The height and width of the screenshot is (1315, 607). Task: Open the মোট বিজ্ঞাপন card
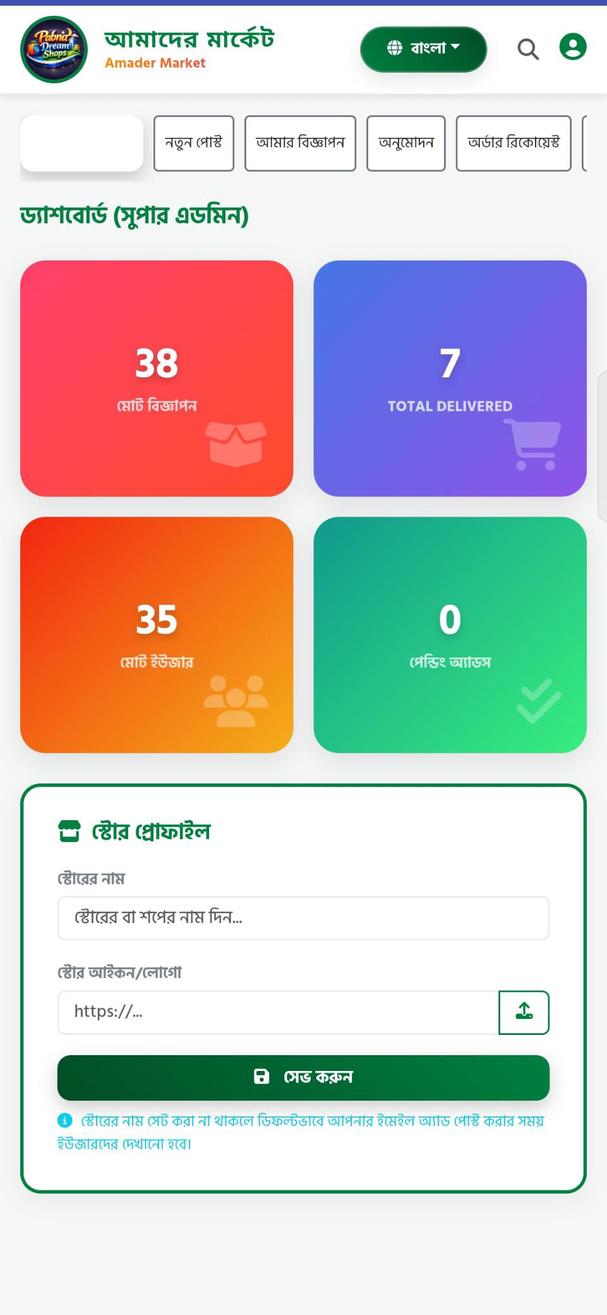coord(157,379)
